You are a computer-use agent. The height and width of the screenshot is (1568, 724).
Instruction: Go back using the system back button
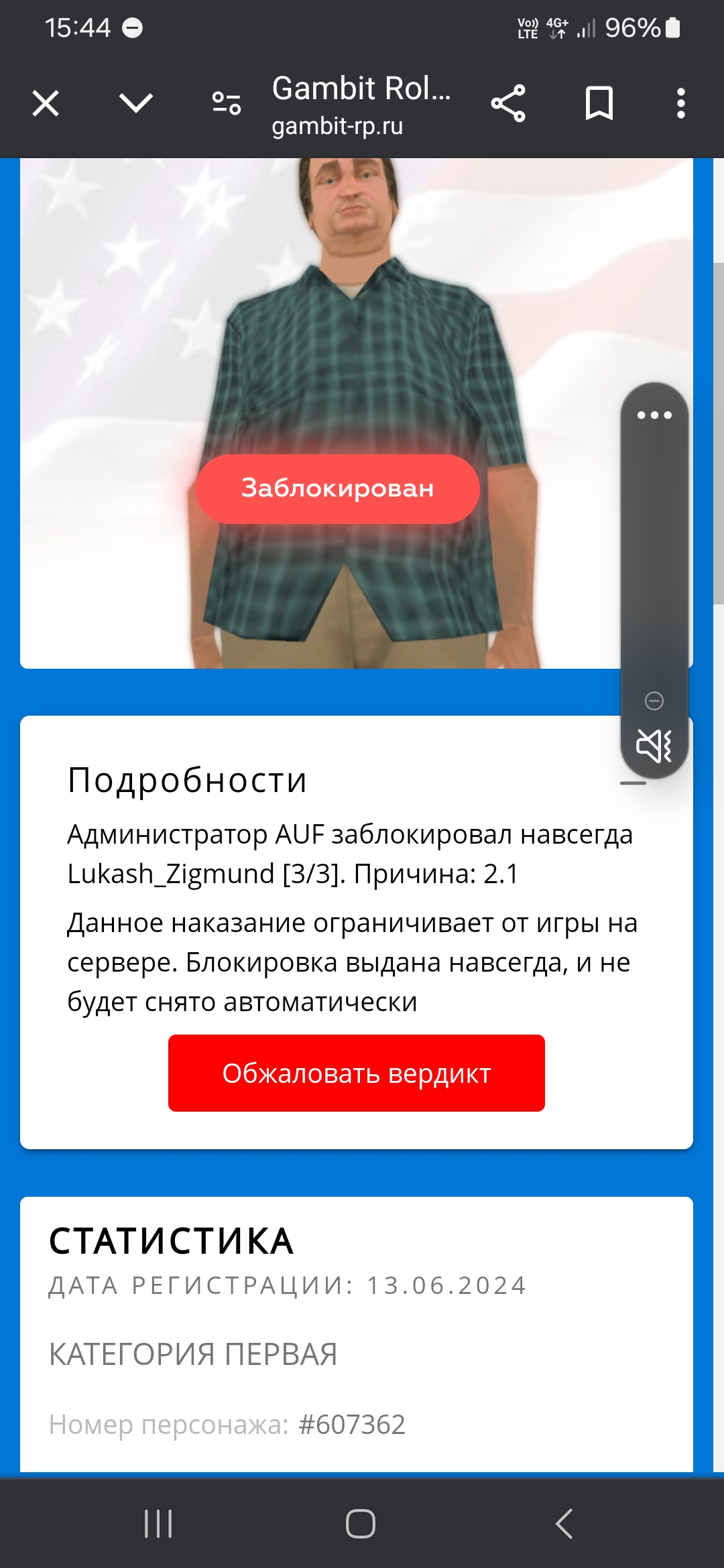click(564, 1523)
